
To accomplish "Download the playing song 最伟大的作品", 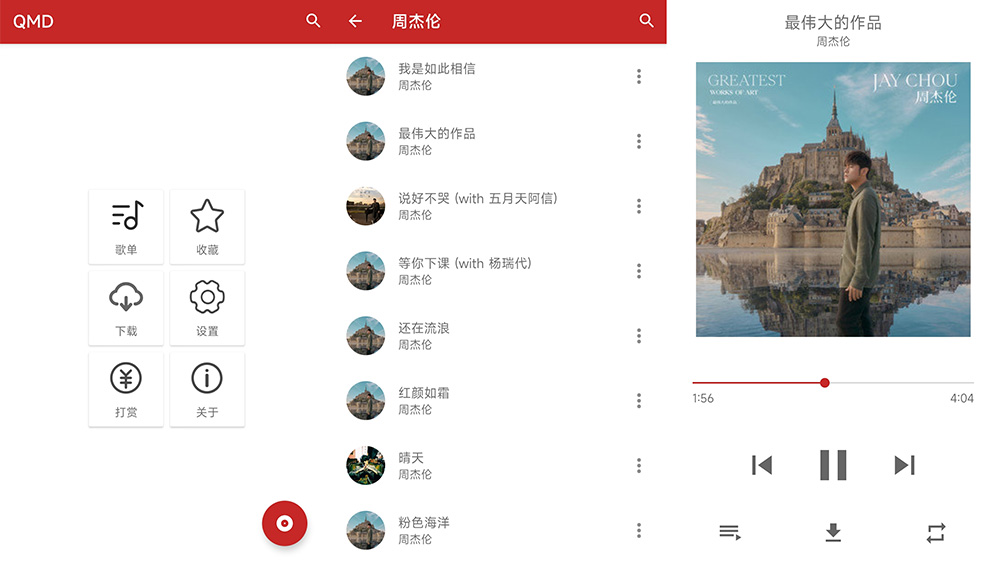I will 833,533.
